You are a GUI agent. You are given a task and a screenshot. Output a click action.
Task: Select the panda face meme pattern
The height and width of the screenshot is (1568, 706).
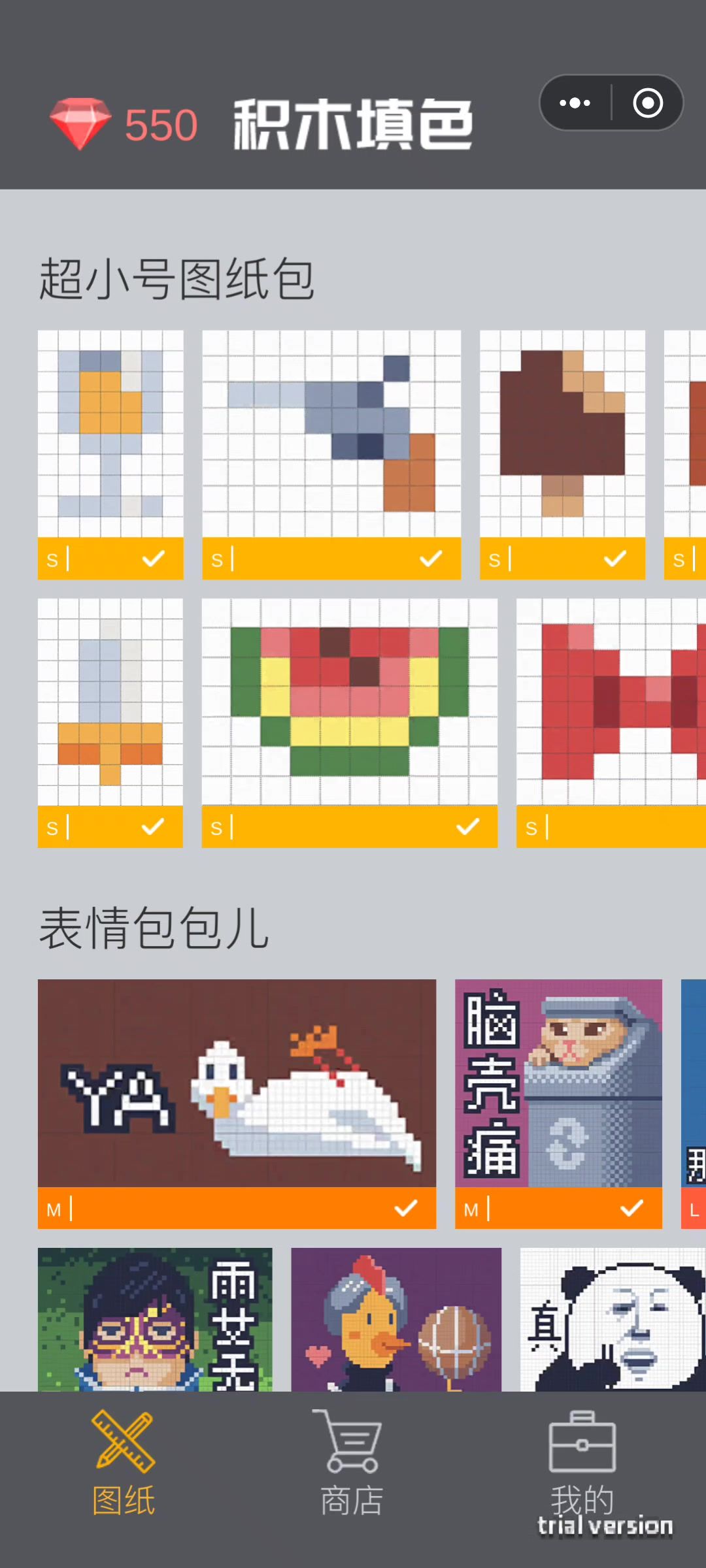coord(613,1320)
